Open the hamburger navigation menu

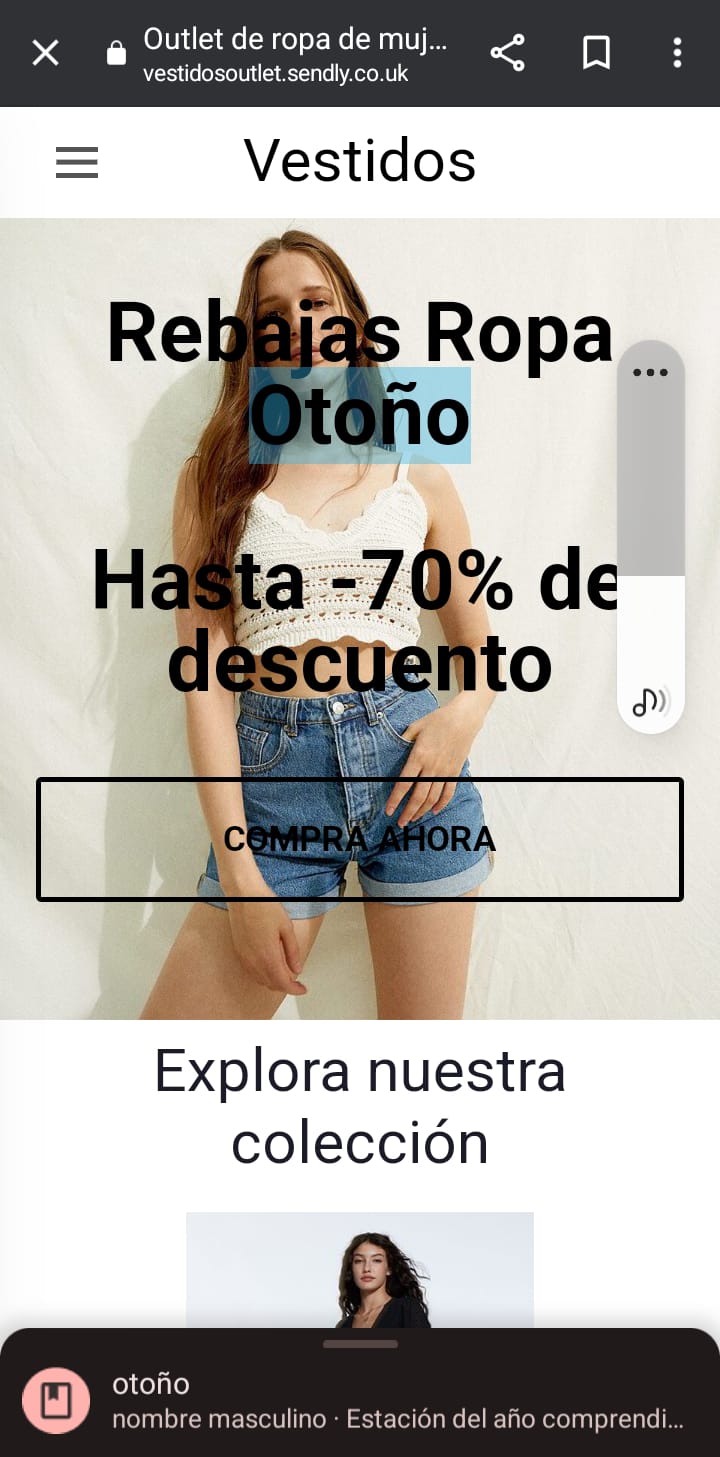pyautogui.click(x=77, y=162)
